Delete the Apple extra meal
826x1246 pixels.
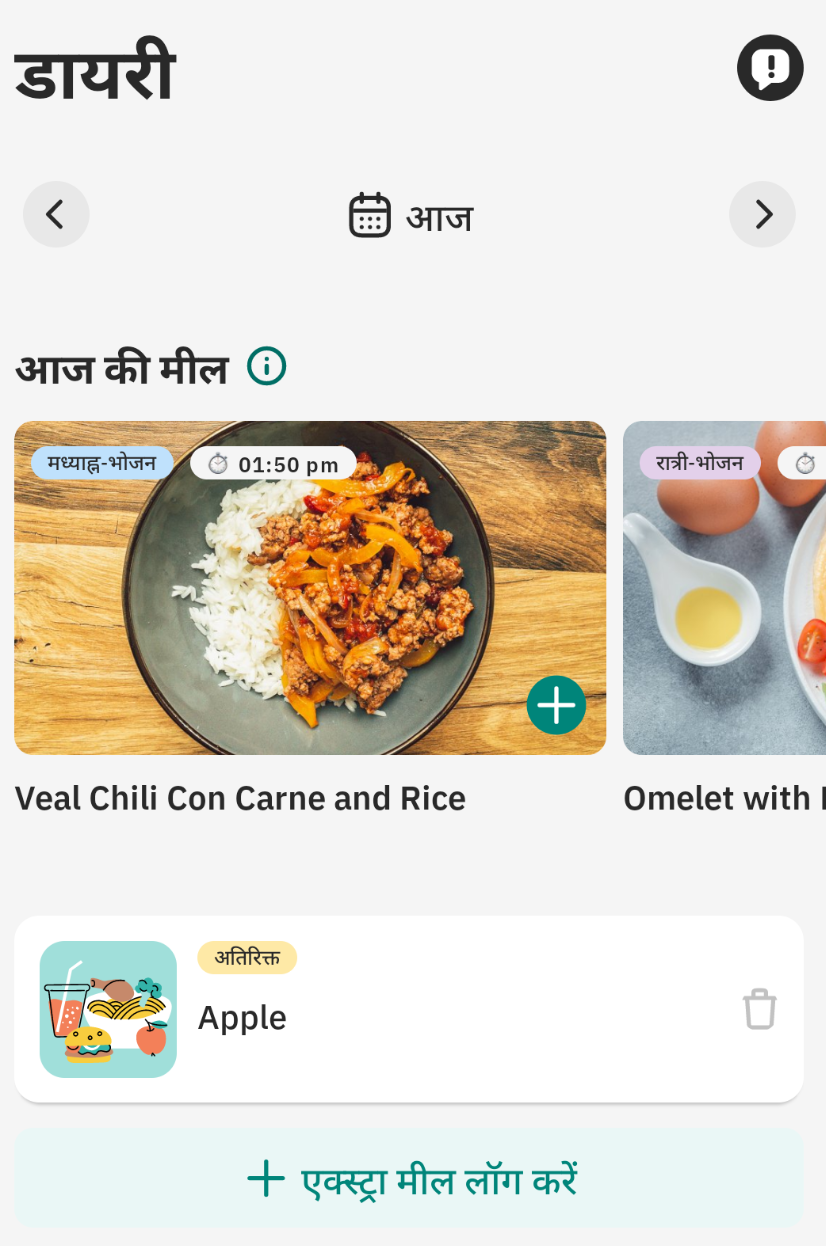pyautogui.click(x=759, y=1009)
